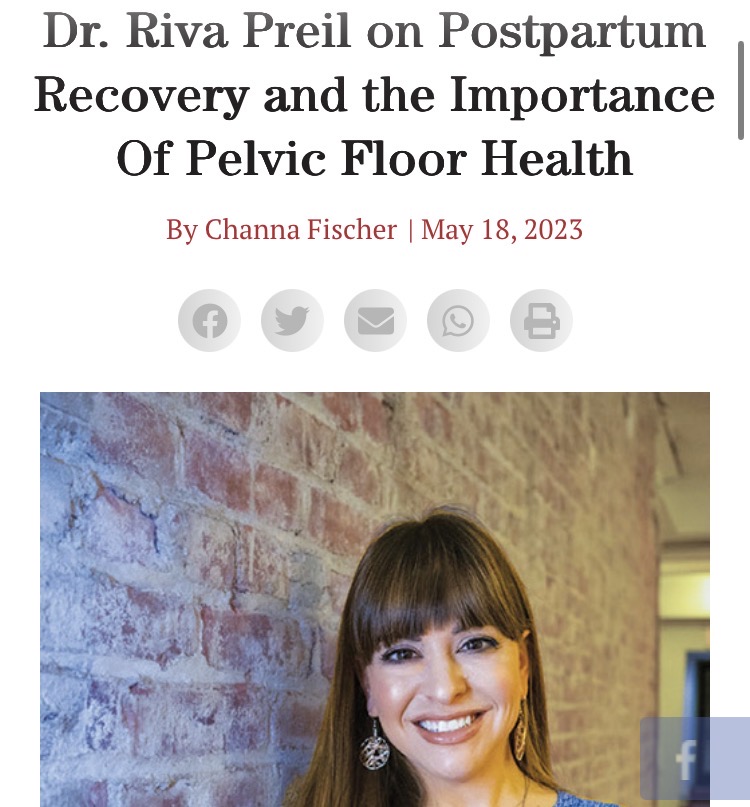Viewport: 750px width, 807px height.
Task: Share the article on Twitter
Action: [292, 321]
